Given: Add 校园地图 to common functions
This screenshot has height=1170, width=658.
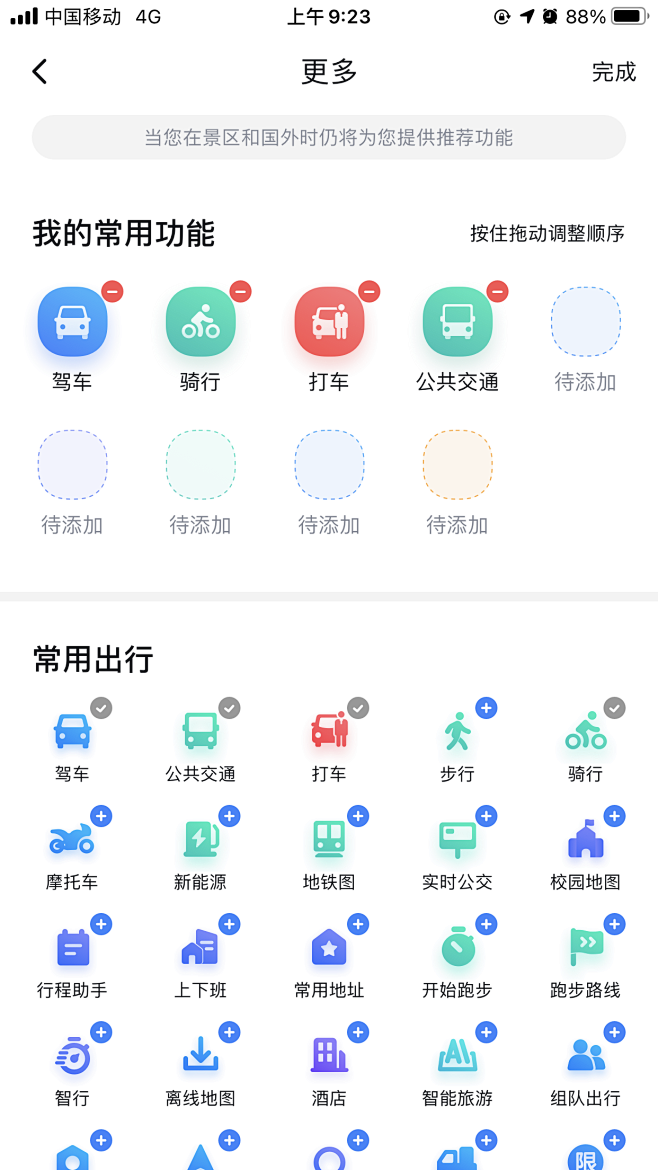Looking at the screenshot, I should [x=614, y=817].
